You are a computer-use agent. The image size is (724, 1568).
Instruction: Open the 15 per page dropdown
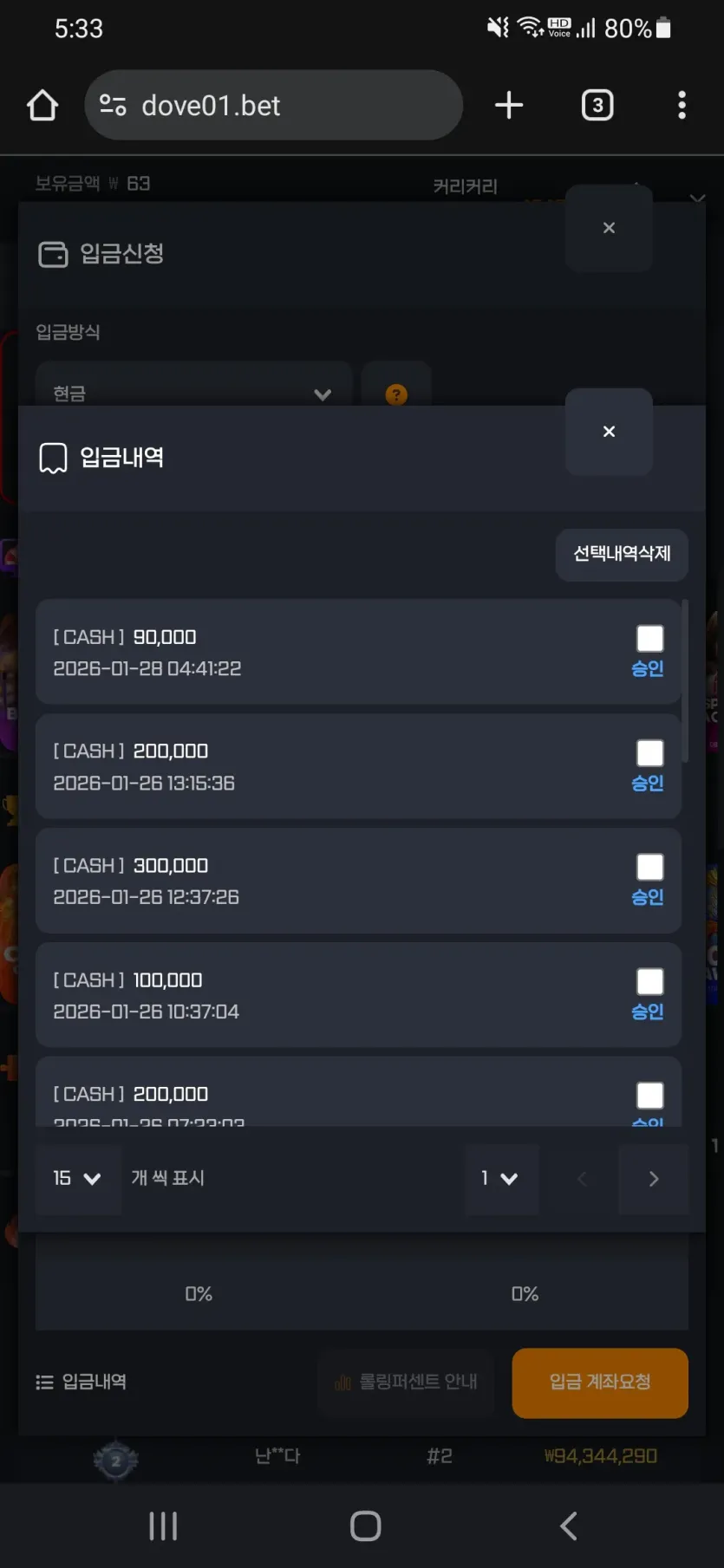77,1178
